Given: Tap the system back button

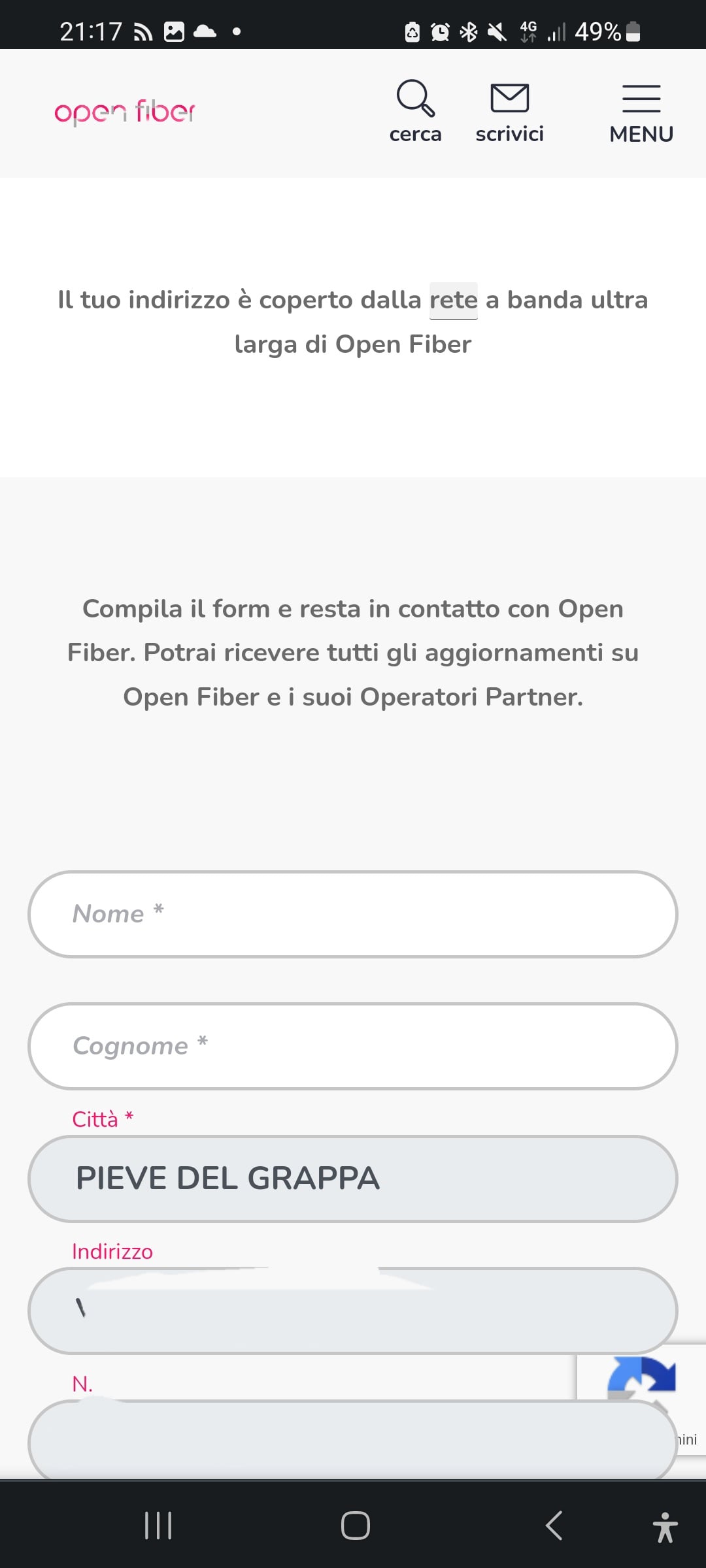Looking at the screenshot, I should [554, 1526].
